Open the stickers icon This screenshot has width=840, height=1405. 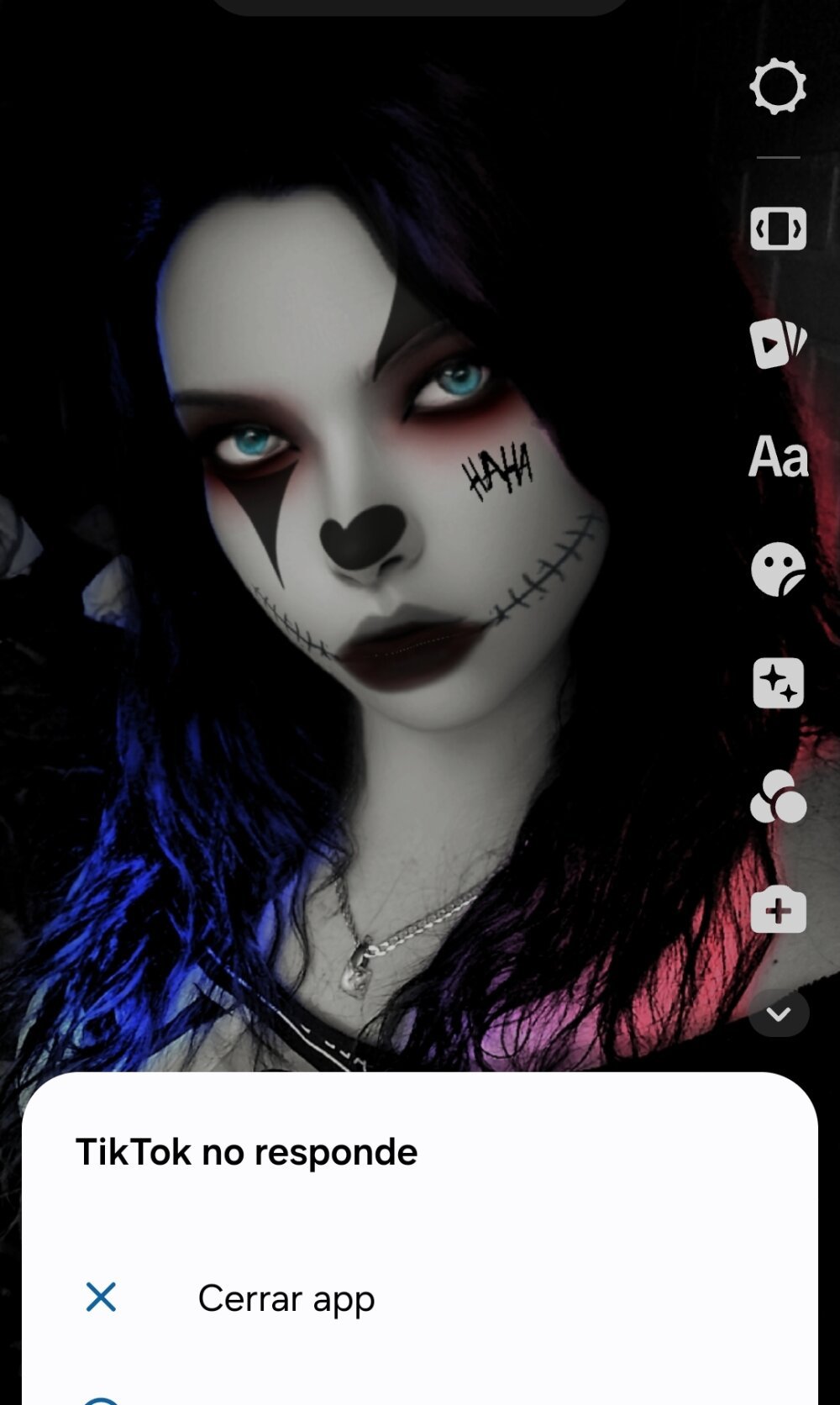[778, 570]
